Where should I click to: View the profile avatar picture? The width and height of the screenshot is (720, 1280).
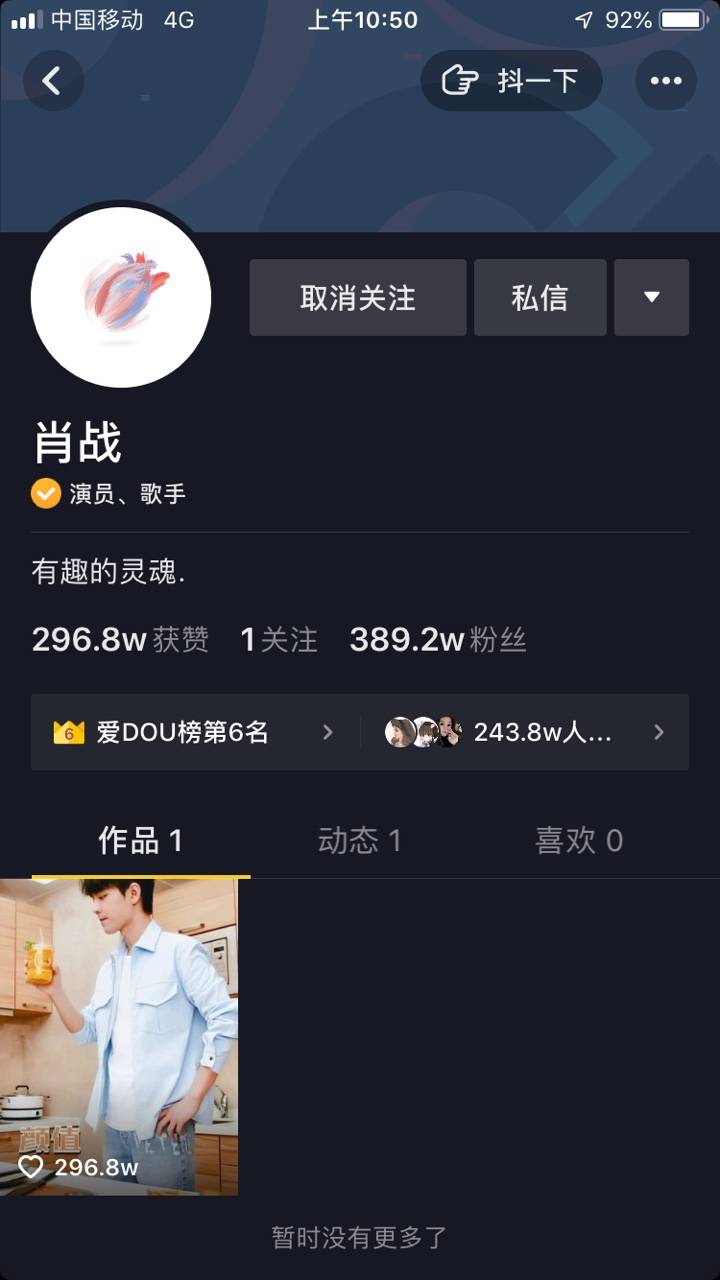[x=121, y=297]
